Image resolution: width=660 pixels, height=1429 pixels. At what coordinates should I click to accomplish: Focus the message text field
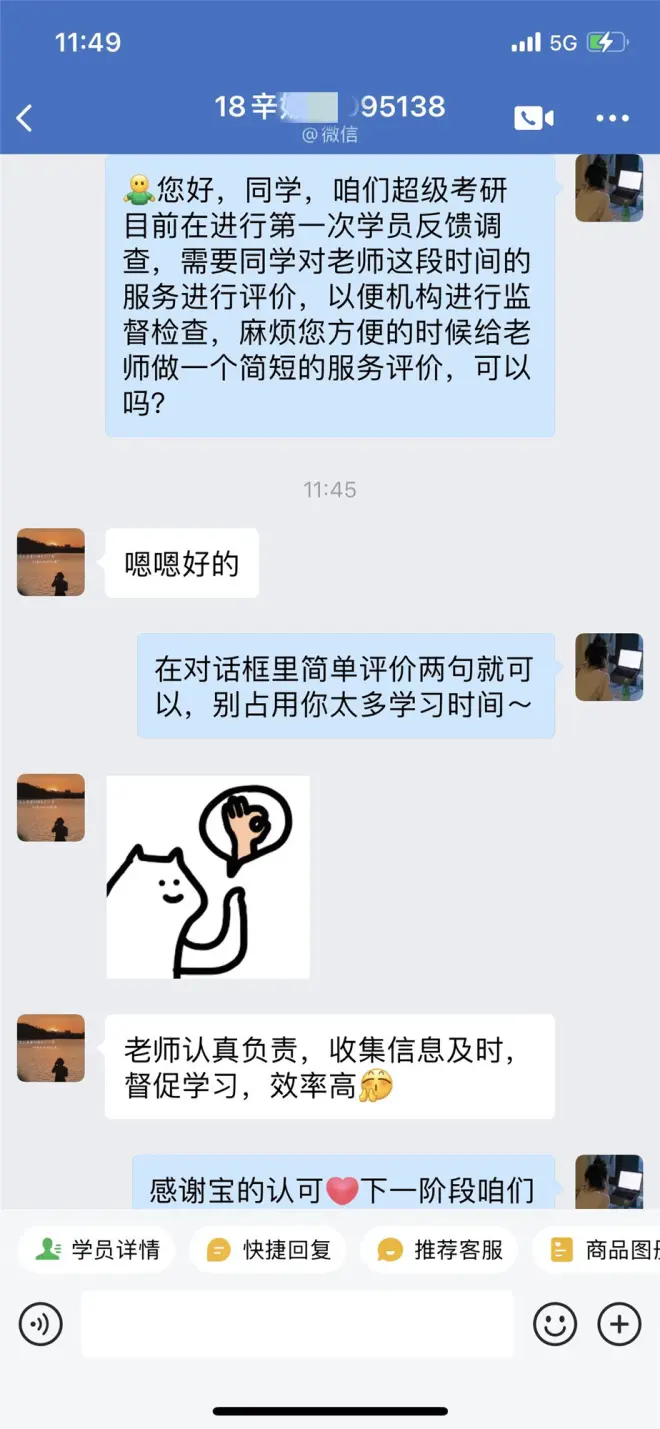pyautogui.click(x=297, y=1325)
